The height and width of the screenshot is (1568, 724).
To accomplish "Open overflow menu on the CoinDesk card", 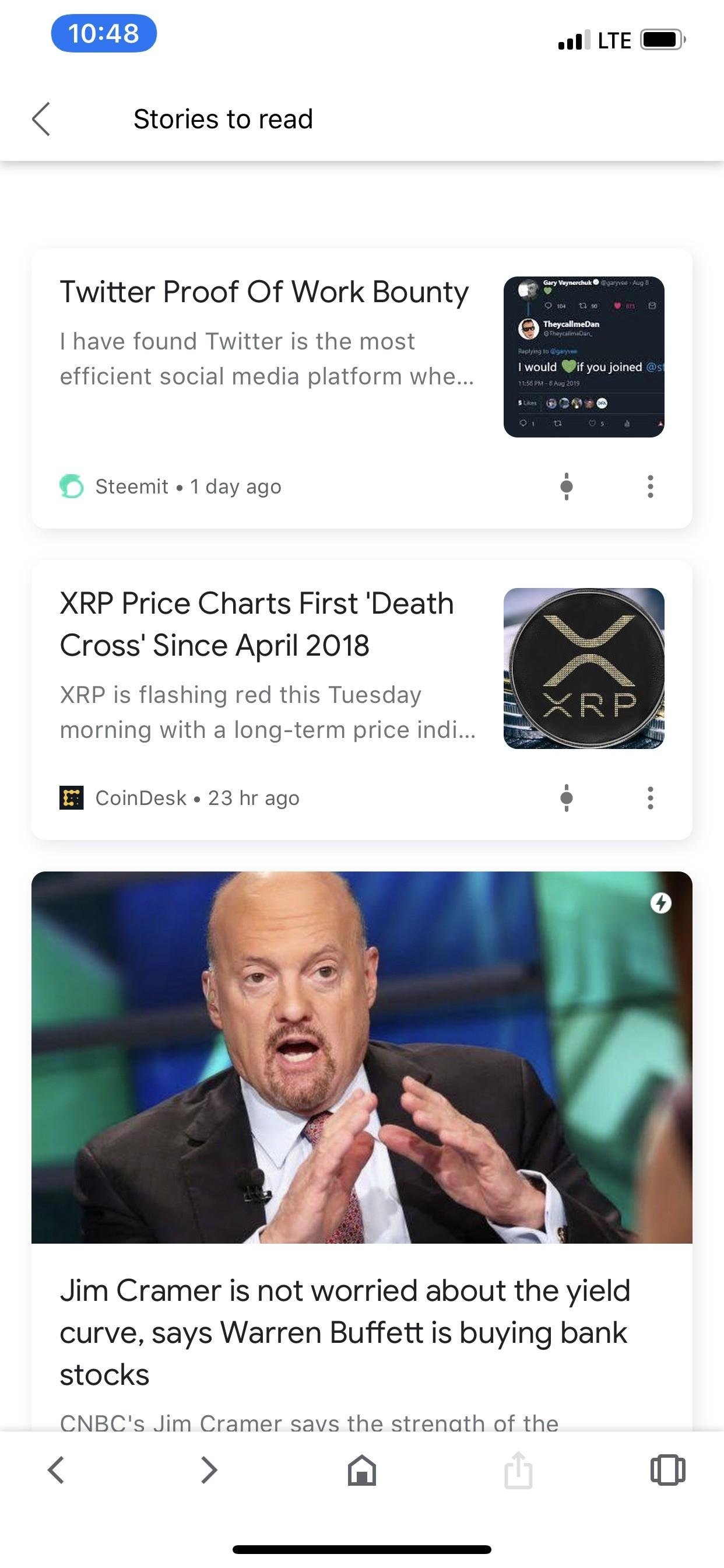I will (651, 798).
